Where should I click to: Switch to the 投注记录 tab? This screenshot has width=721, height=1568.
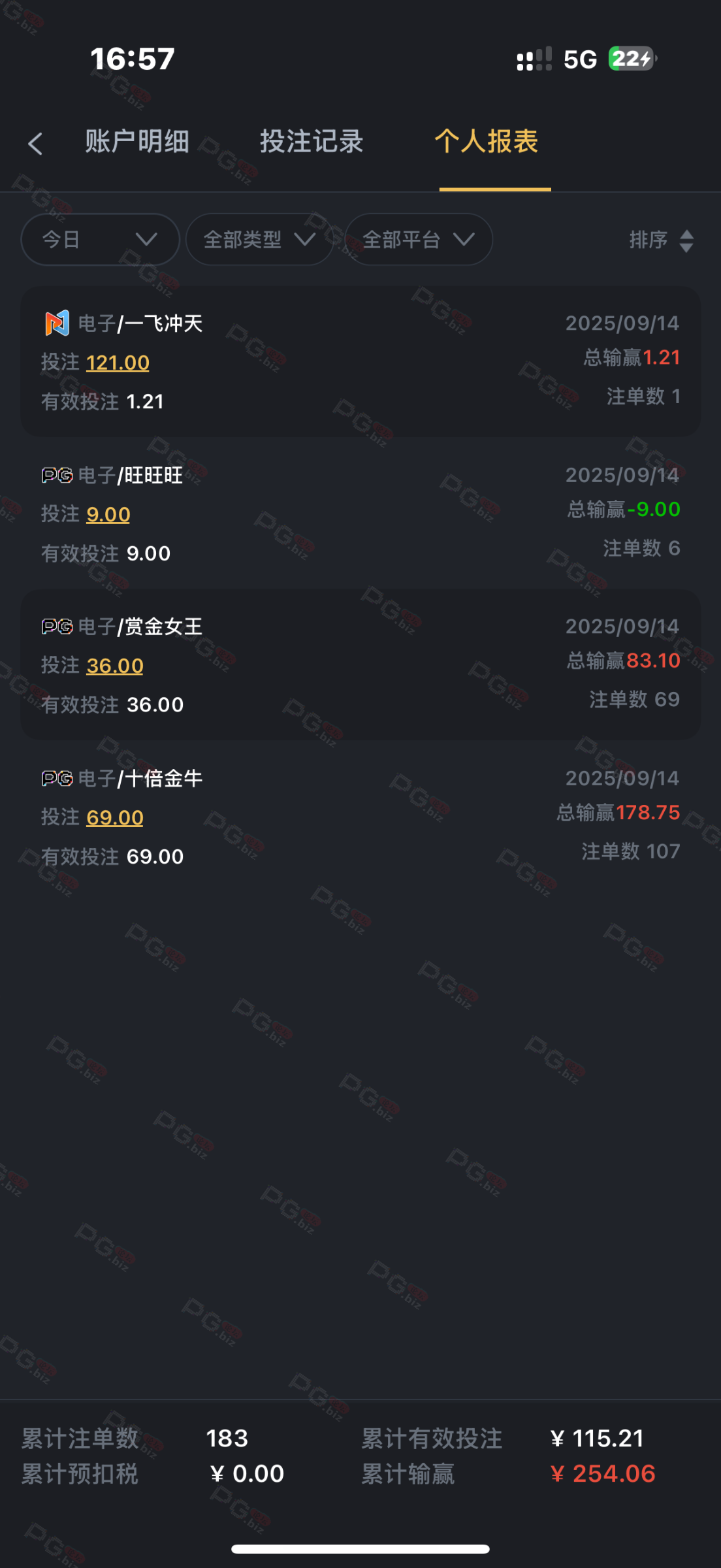[312, 142]
